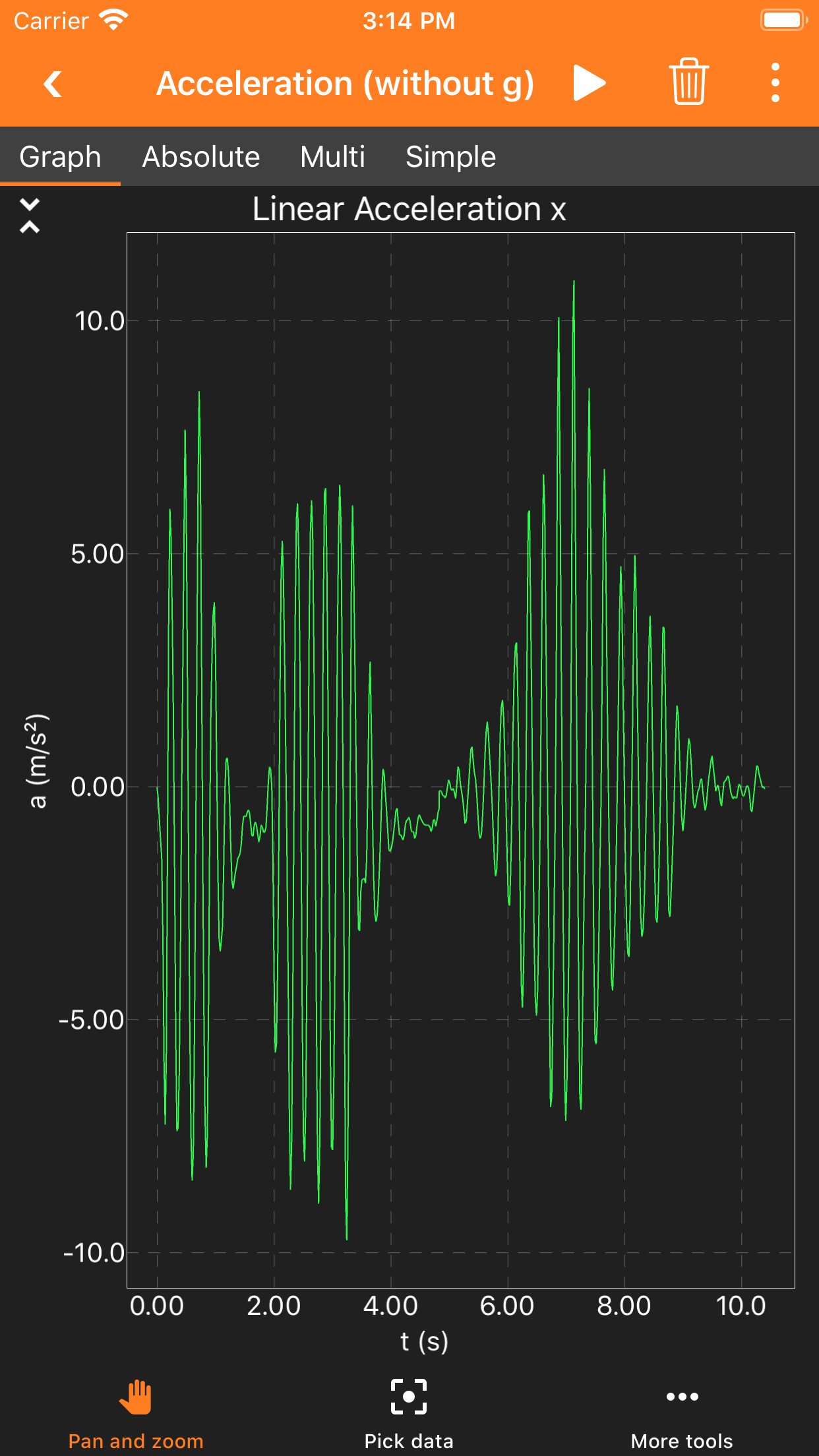Switch on the Multi view mode
819x1456 pixels.
[332, 157]
